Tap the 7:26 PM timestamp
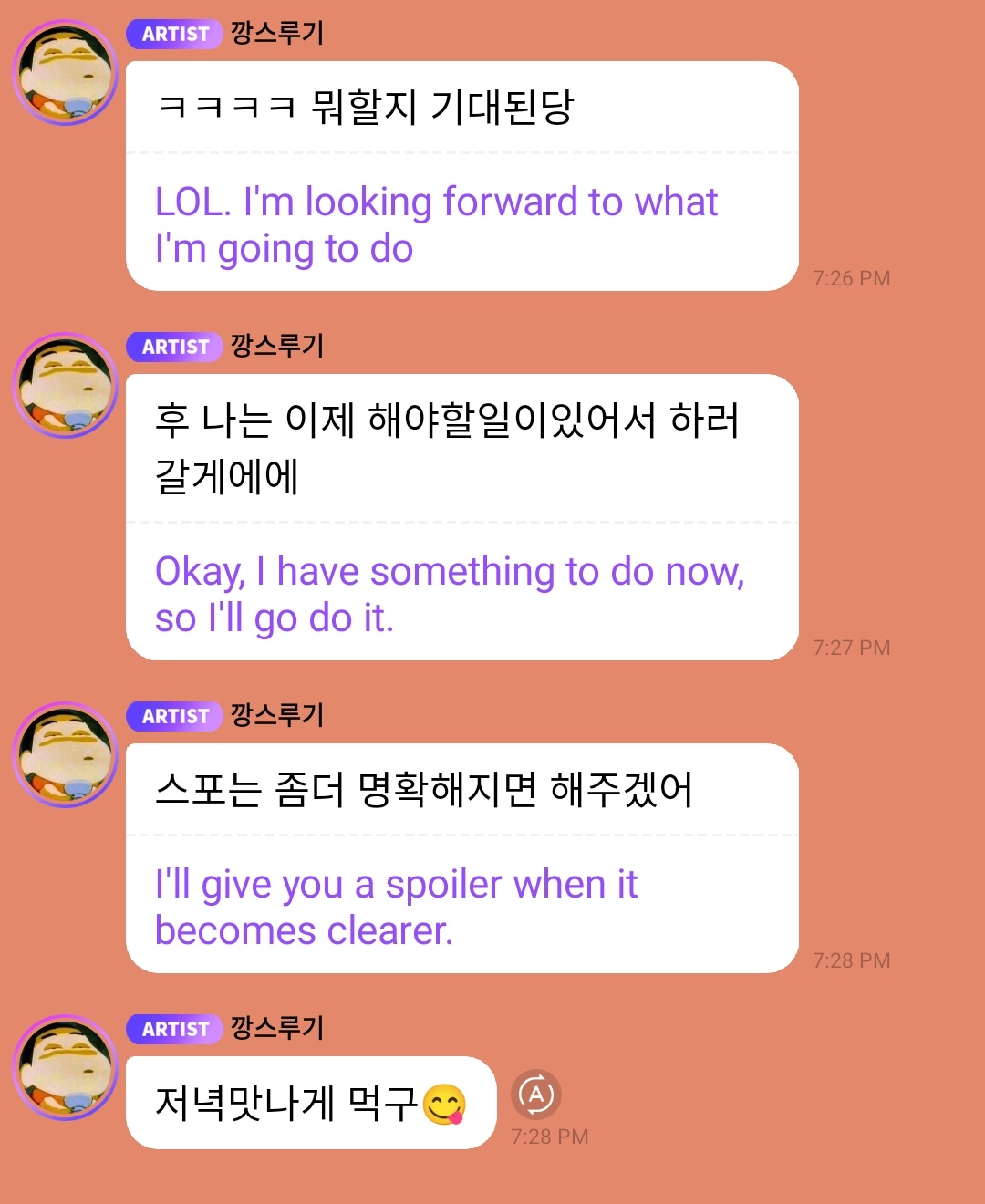Screen dimensions: 985x1204 (852, 279)
